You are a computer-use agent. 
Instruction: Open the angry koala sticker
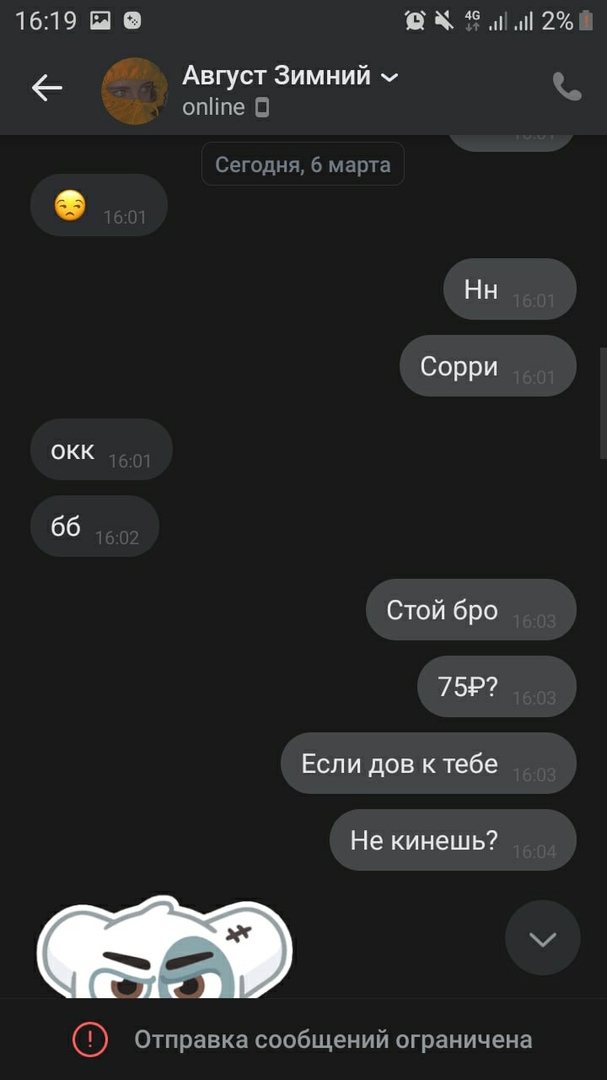pos(165,950)
